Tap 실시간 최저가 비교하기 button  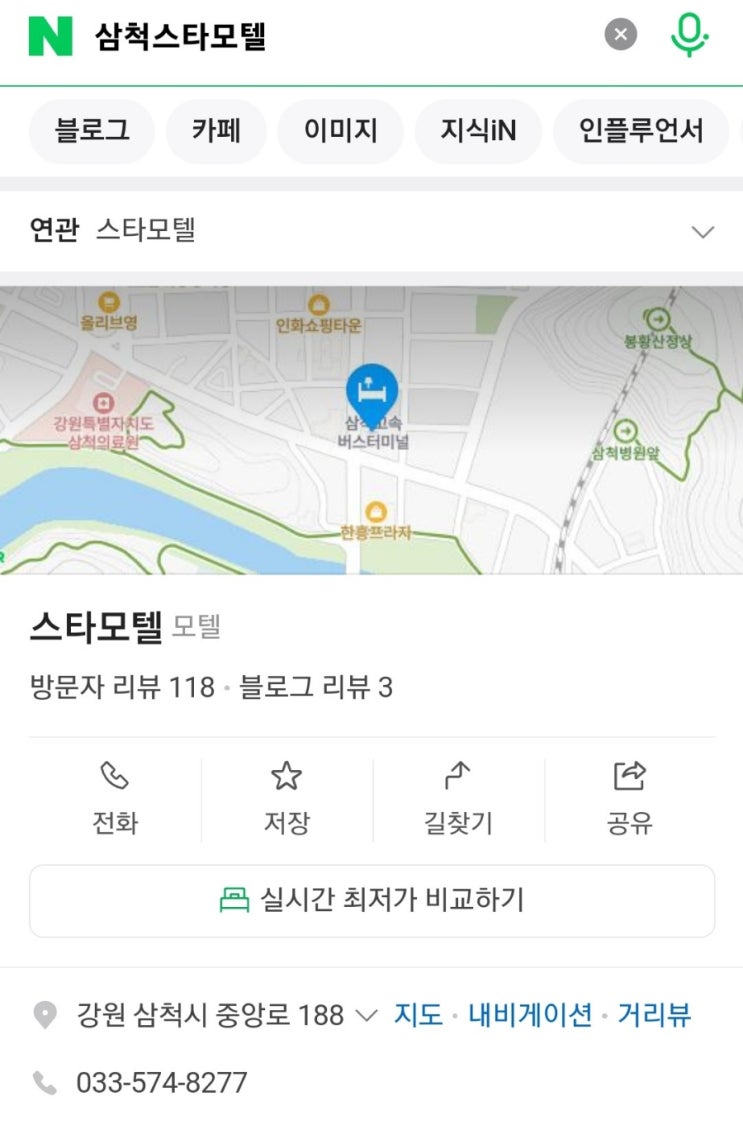[372, 901]
